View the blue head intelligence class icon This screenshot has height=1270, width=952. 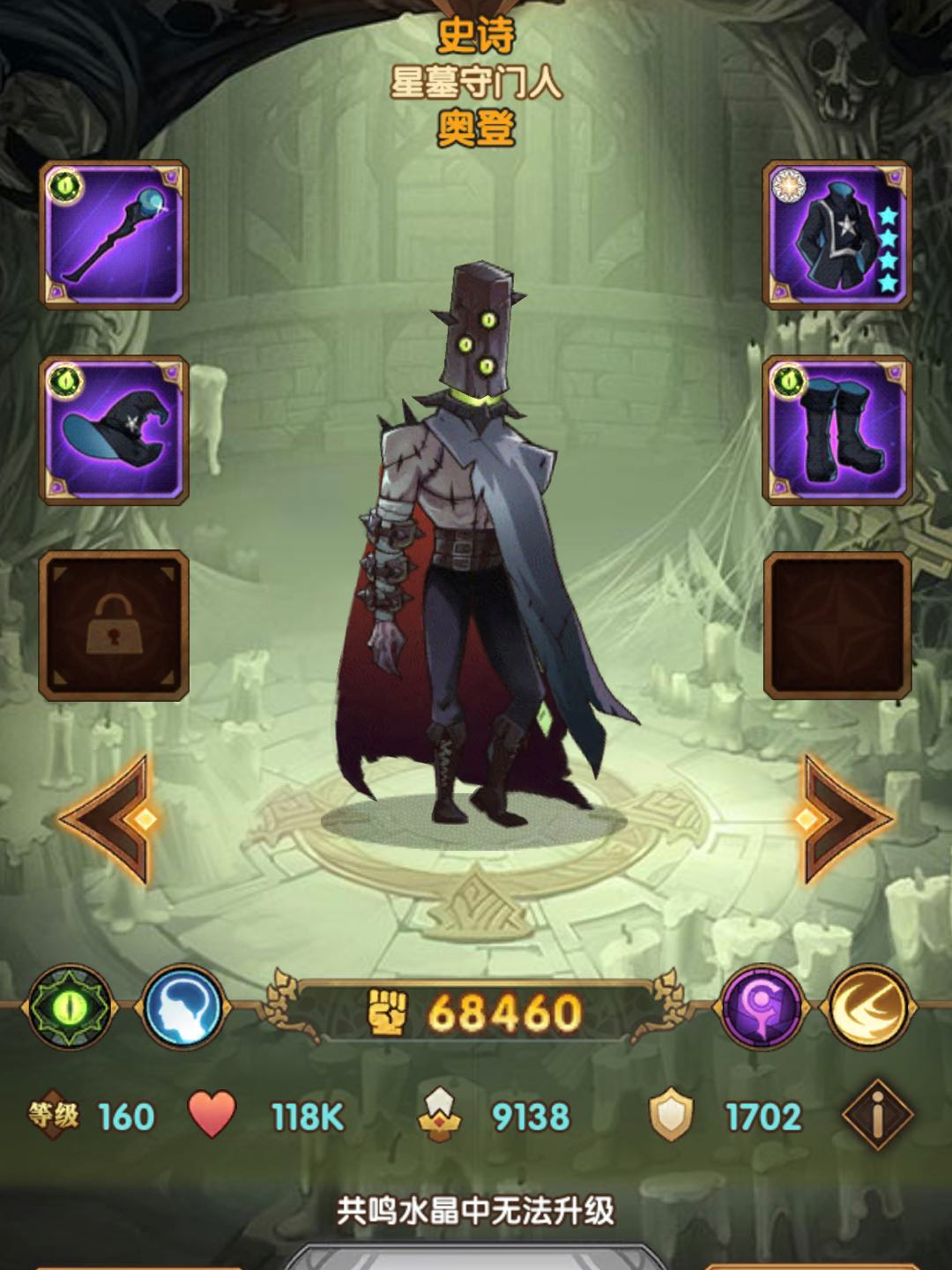click(x=183, y=1006)
